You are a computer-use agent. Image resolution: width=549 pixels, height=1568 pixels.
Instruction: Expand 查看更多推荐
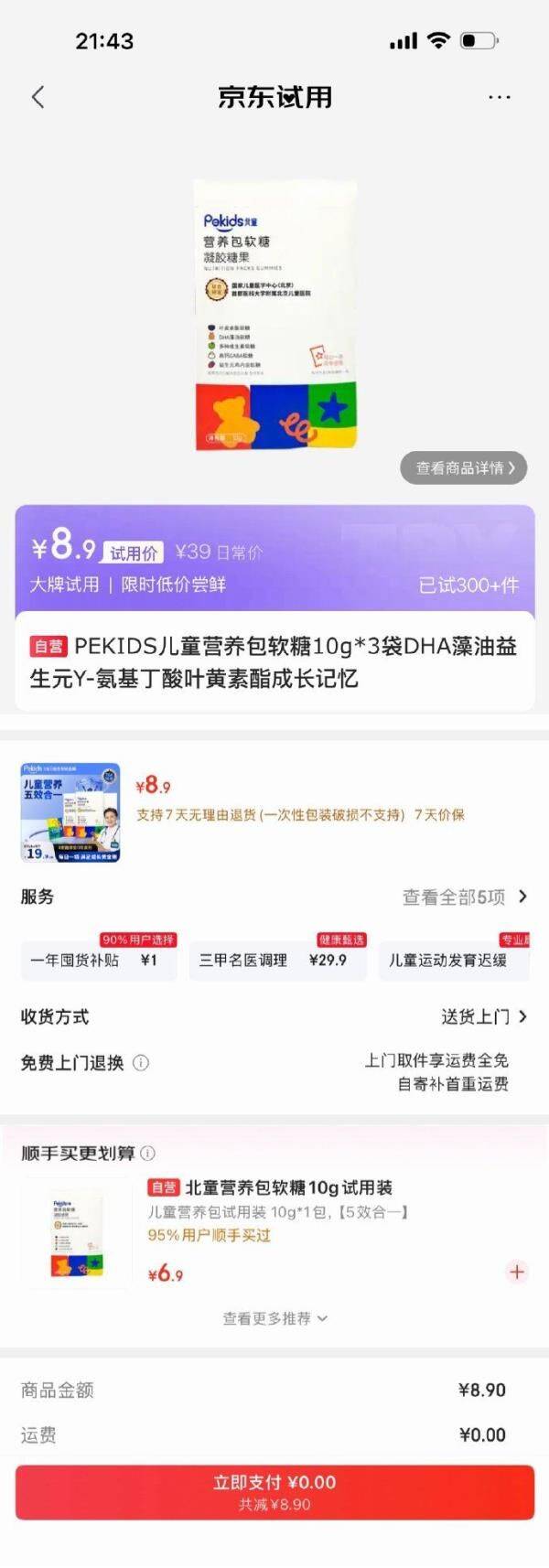274,1318
